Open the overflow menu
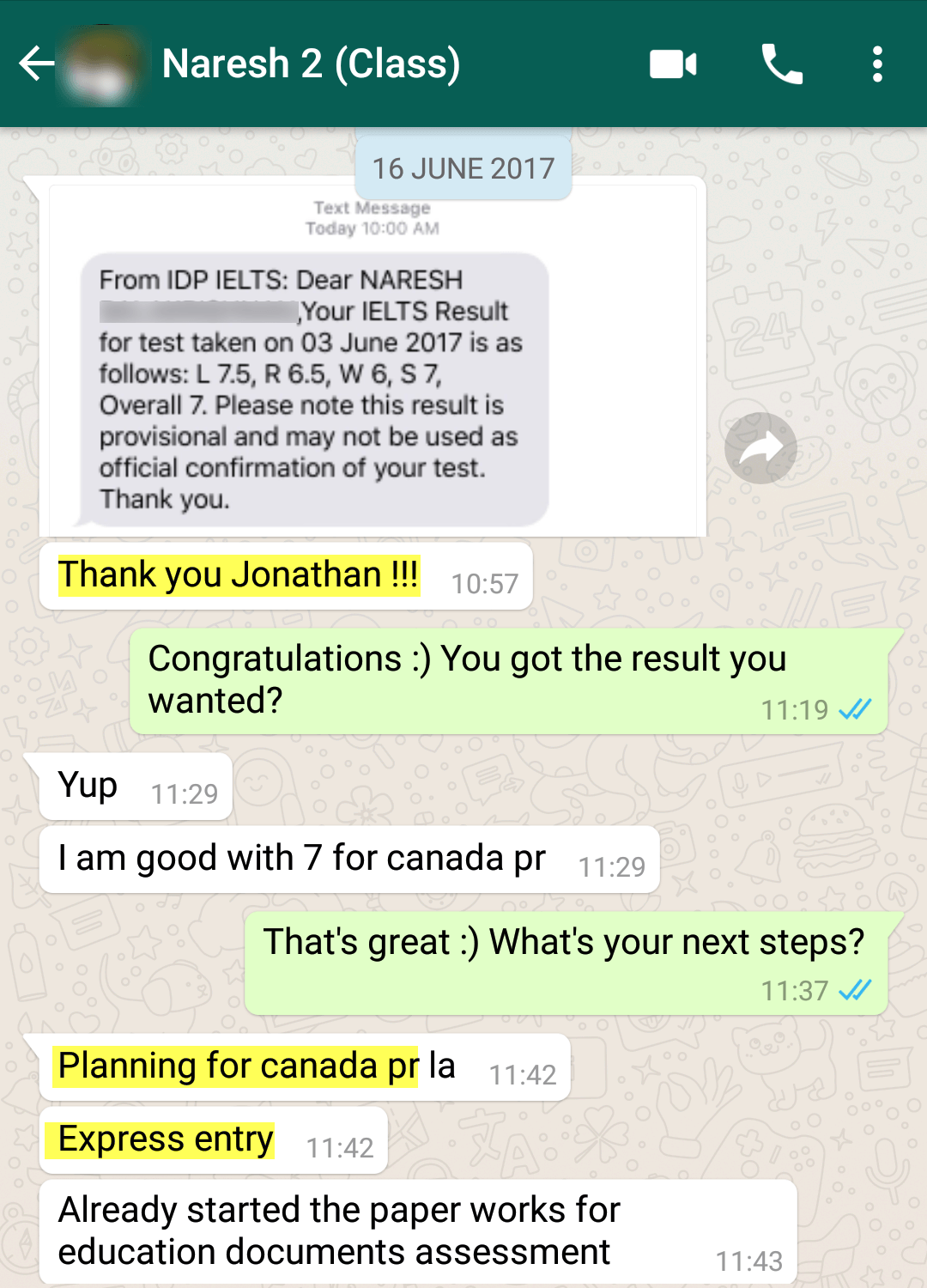 pos(876,64)
